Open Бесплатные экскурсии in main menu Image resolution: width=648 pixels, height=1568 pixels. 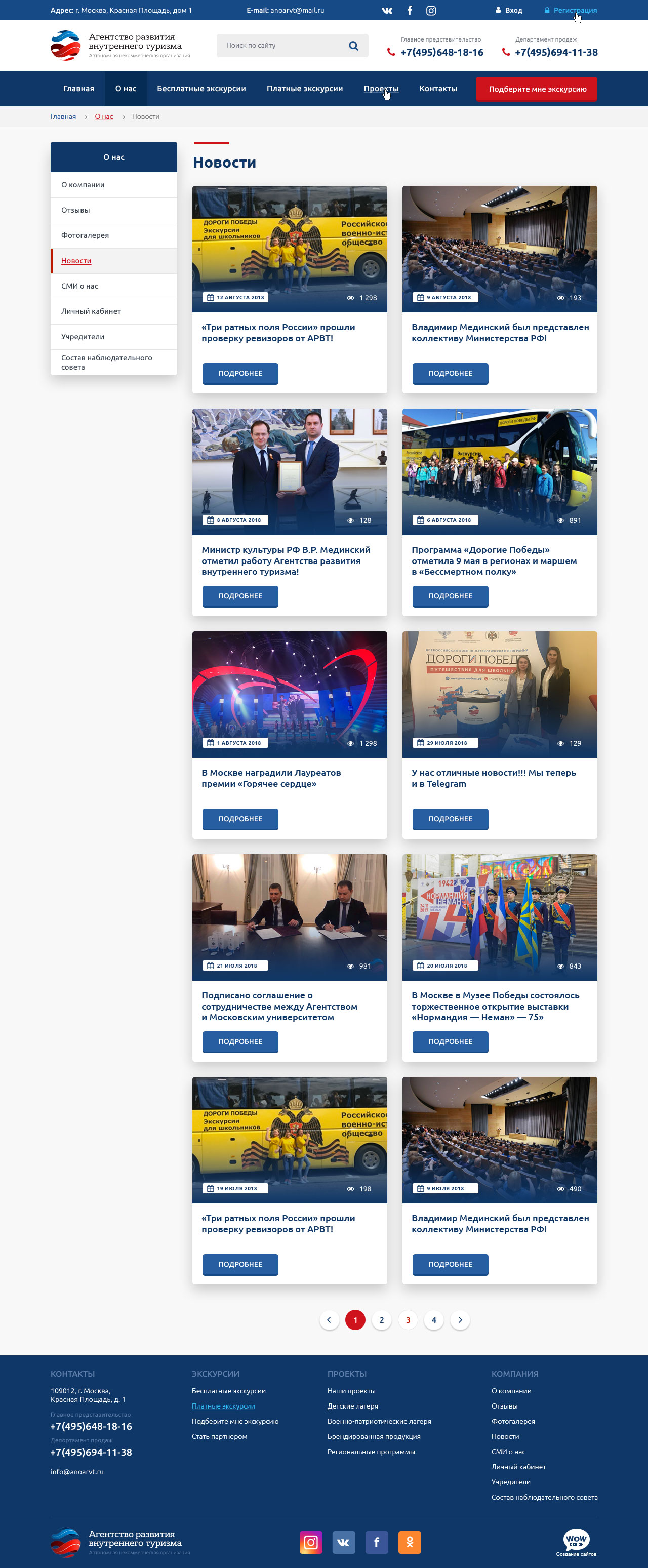click(201, 89)
